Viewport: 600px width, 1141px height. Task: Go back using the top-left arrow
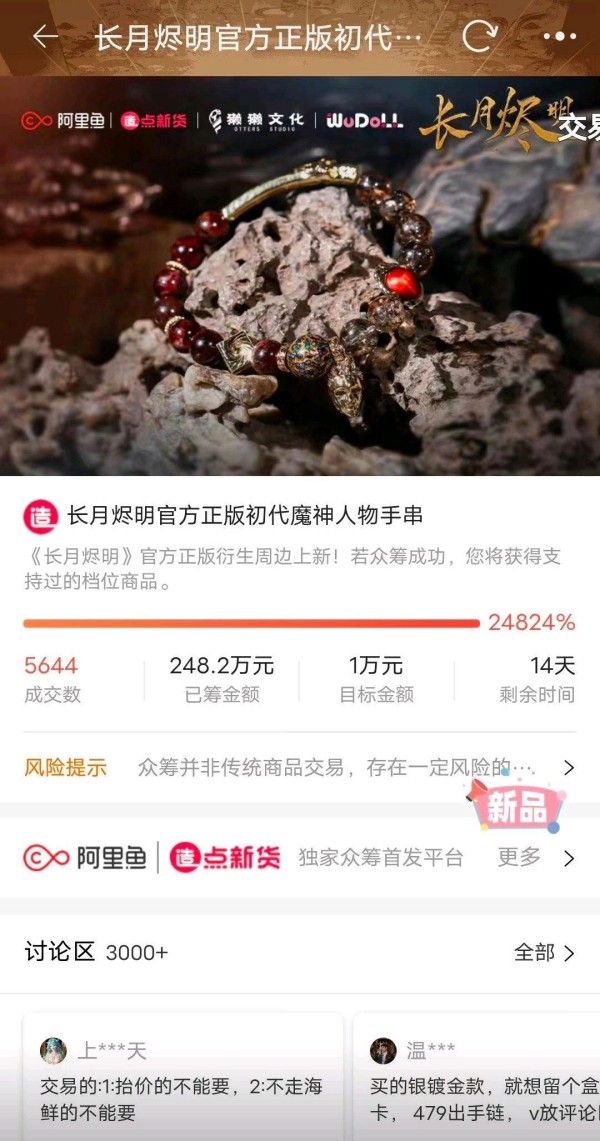point(45,36)
